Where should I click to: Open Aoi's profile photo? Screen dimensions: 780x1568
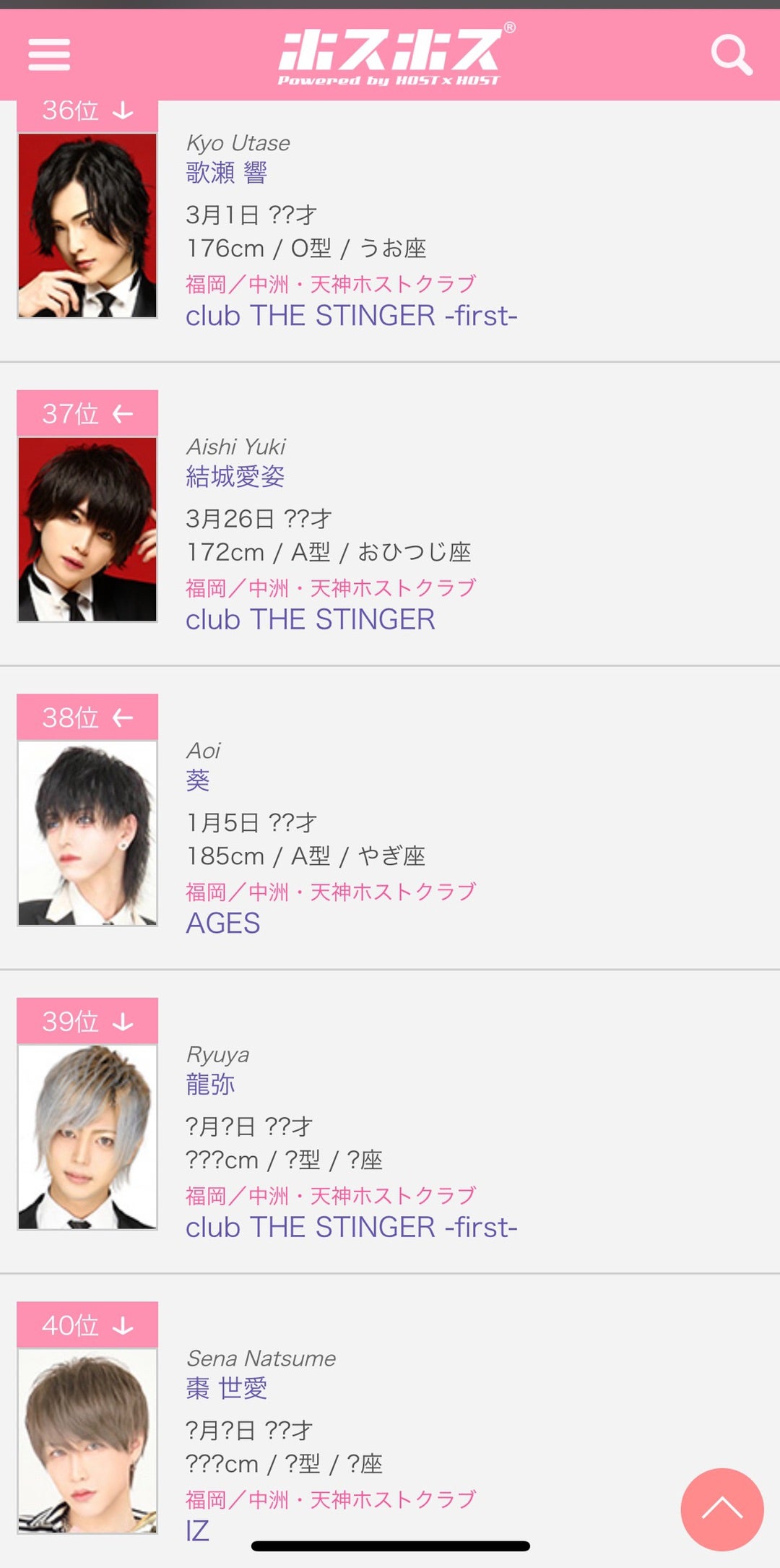(x=87, y=832)
